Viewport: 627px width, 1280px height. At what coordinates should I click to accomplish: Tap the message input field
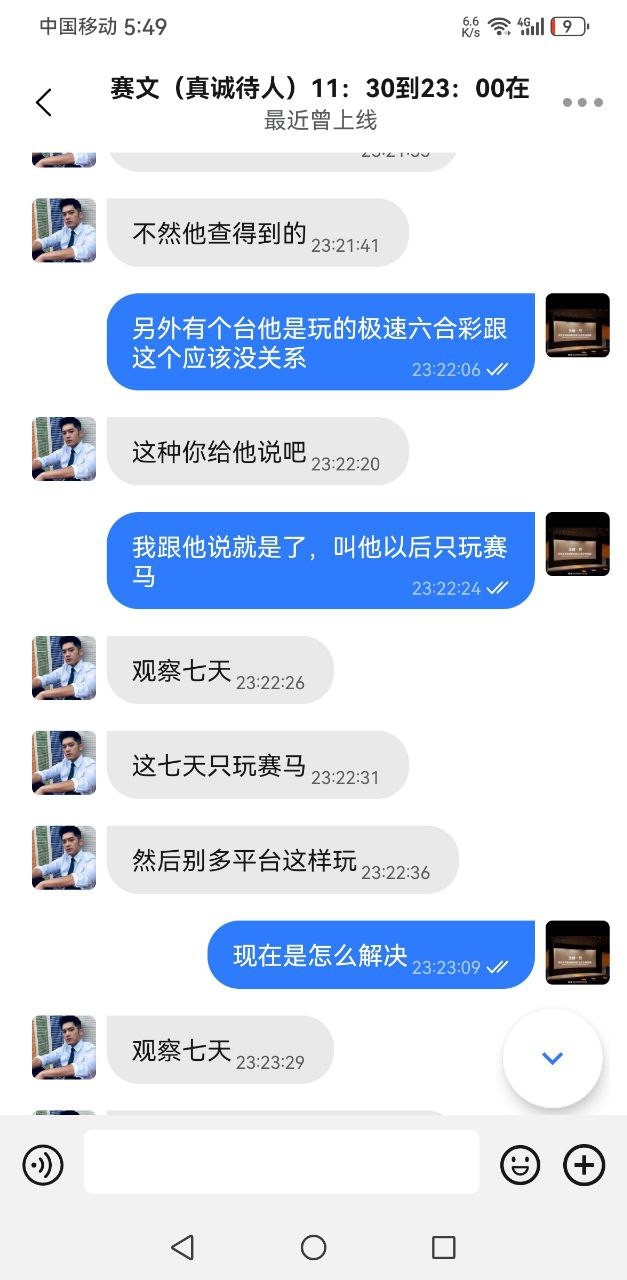[x=281, y=1163]
